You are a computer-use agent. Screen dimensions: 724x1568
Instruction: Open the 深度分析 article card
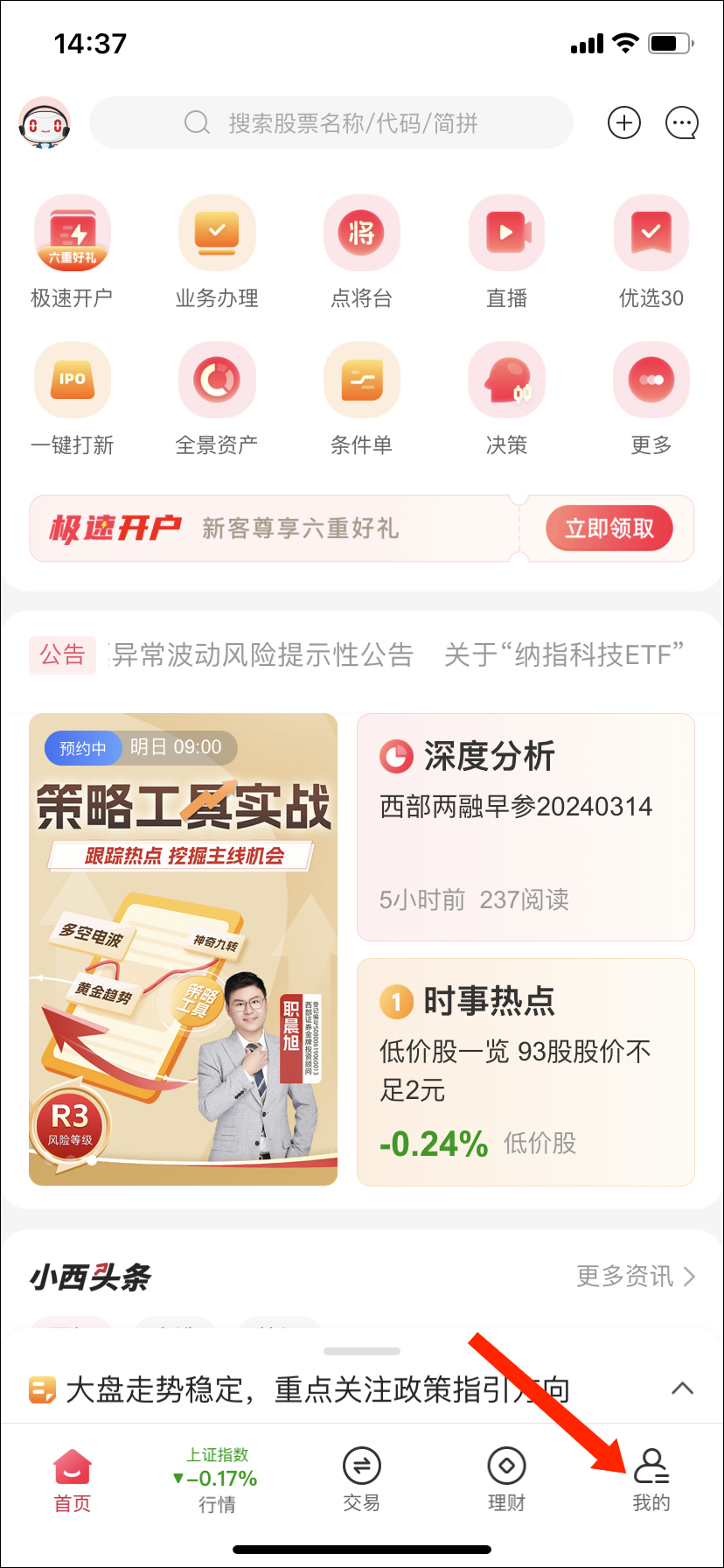pyautogui.click(x=526, y=827)
